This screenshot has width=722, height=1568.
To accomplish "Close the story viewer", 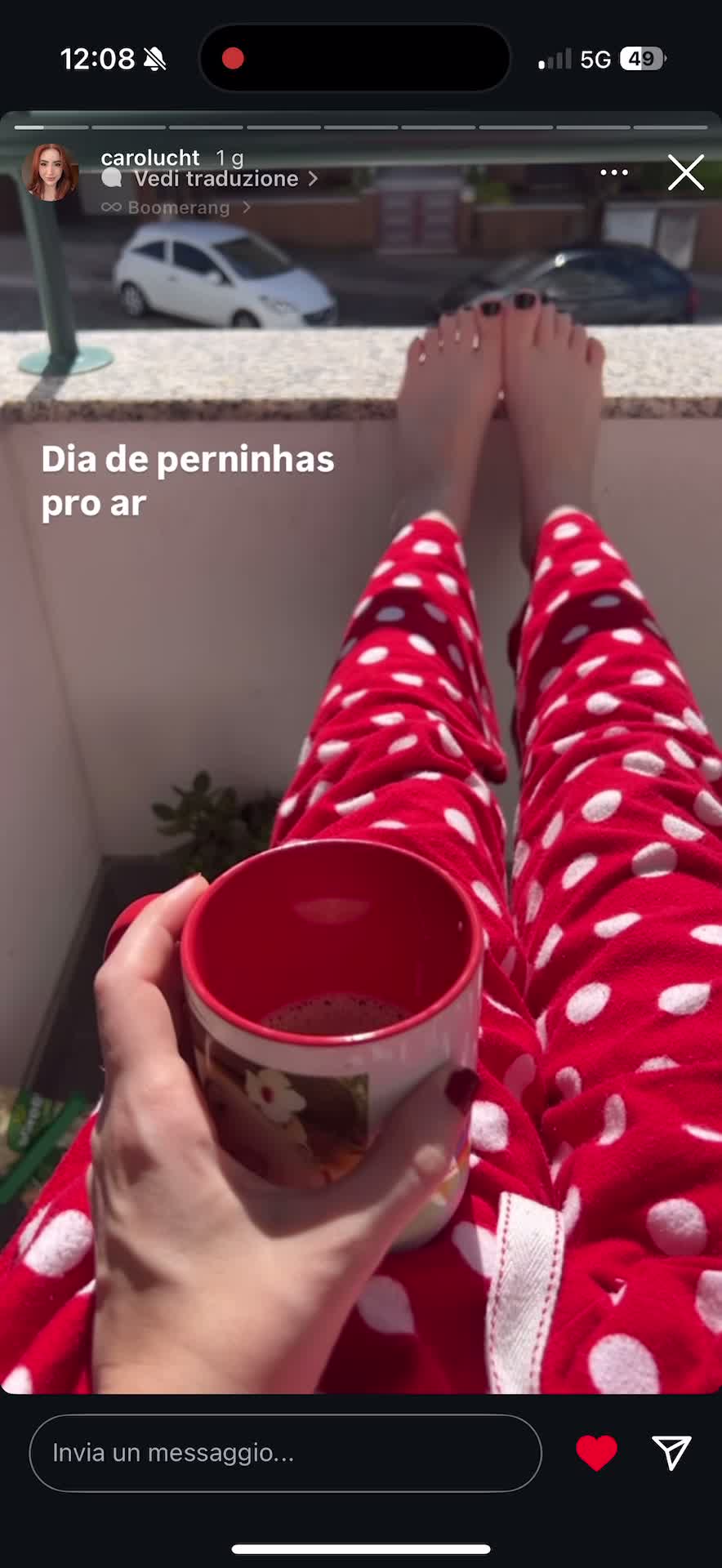I will [685, 172].
